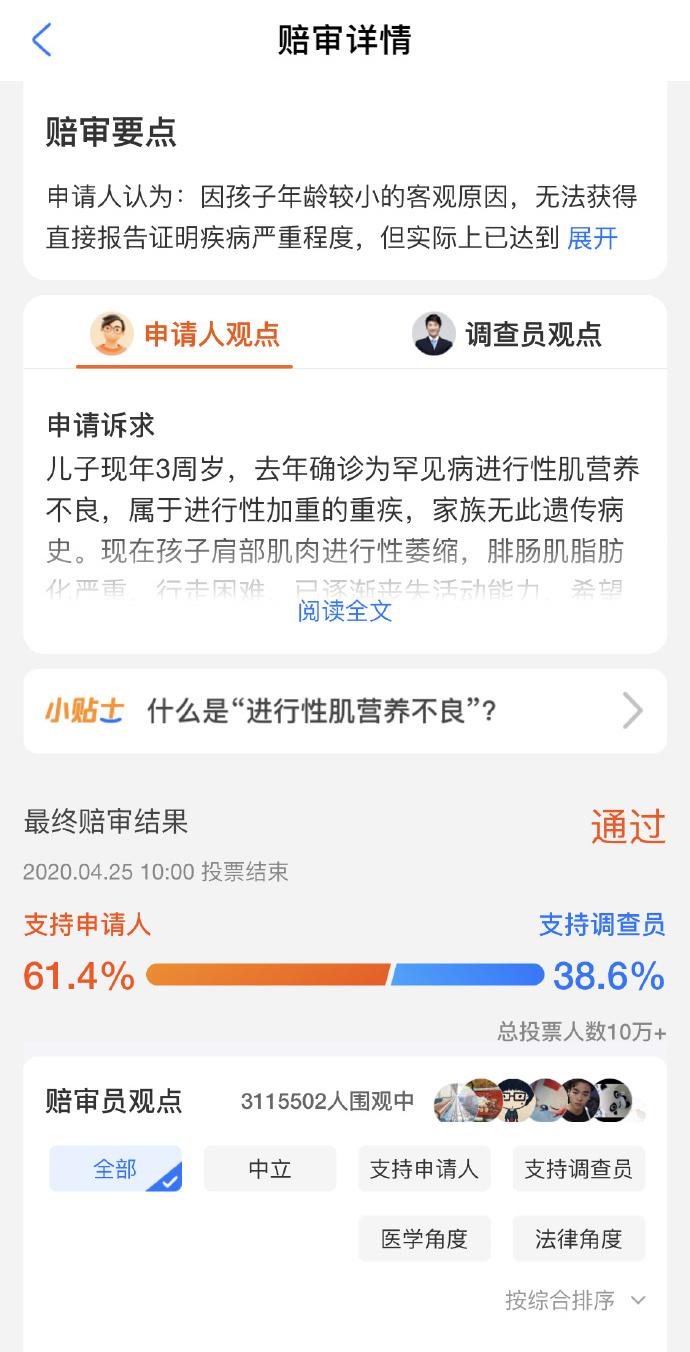Open the 按综合排序 sort dropdown
The width and height of the screenshot is (690, 1352).
tap(575, 1301)
